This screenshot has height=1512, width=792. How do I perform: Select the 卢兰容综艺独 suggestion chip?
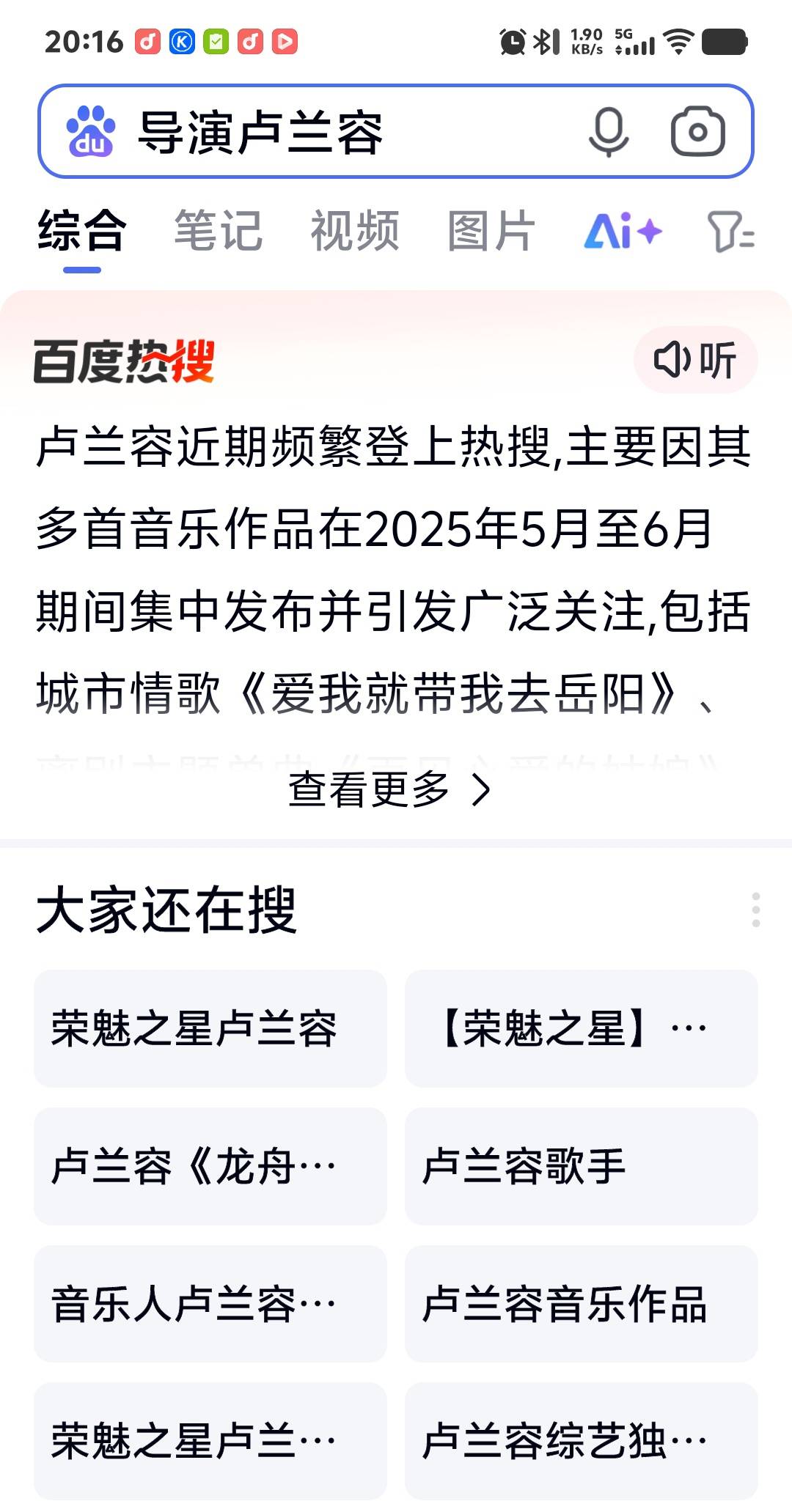pyautogui.click(x=582, y=1441)
